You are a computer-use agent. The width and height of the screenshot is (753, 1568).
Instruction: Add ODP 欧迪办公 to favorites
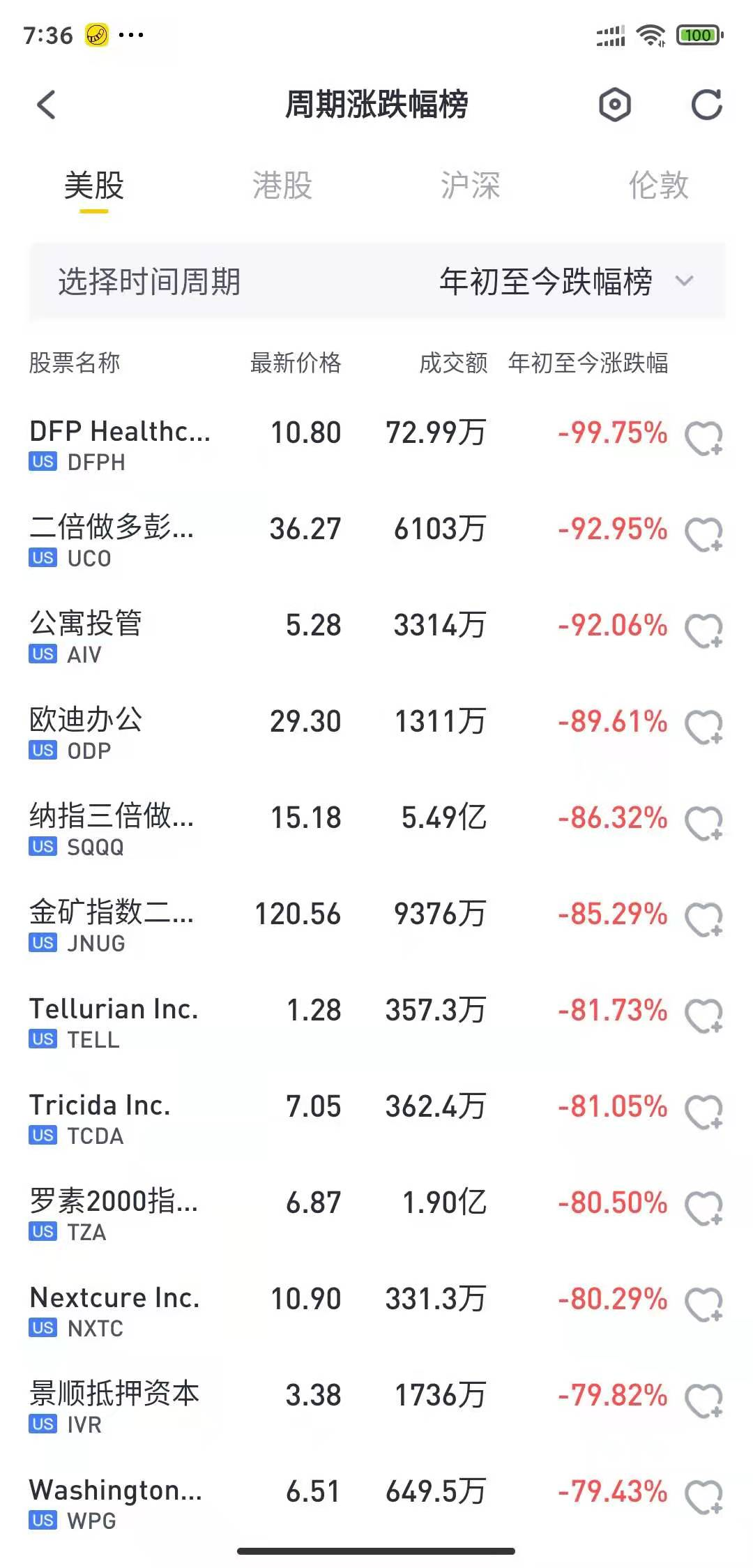703,728
